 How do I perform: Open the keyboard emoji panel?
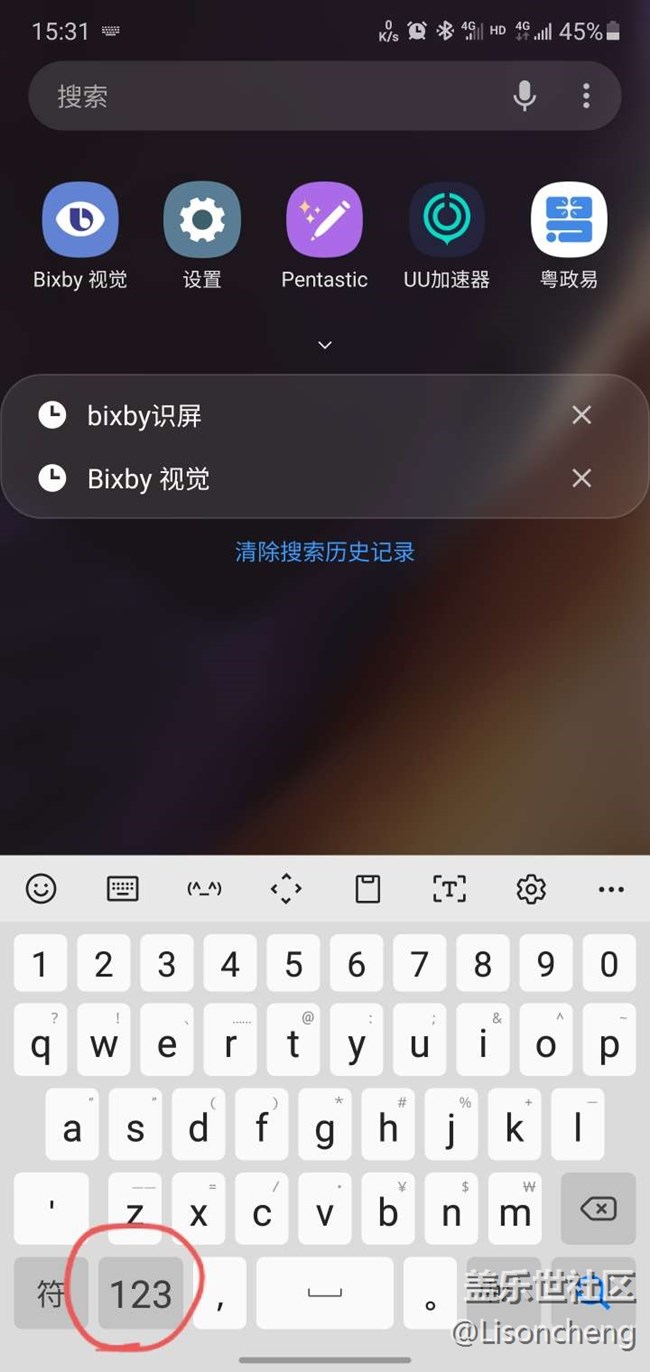41,888
